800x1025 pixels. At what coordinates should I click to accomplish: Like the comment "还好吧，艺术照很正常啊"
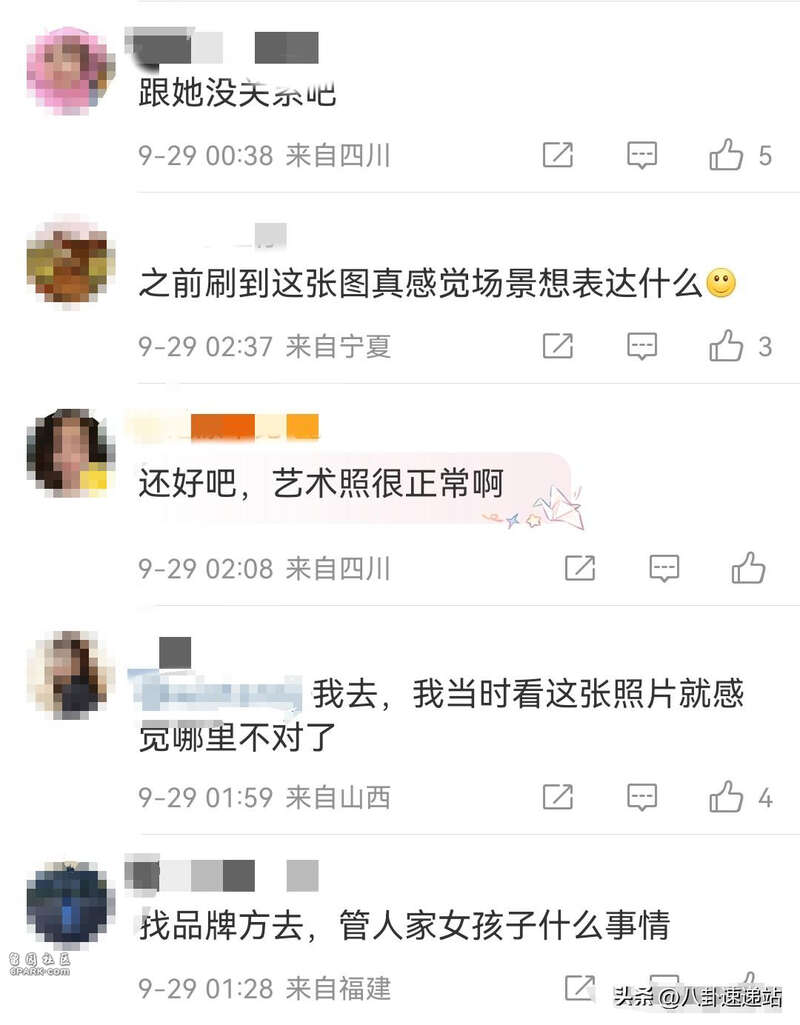coord(748,569)
